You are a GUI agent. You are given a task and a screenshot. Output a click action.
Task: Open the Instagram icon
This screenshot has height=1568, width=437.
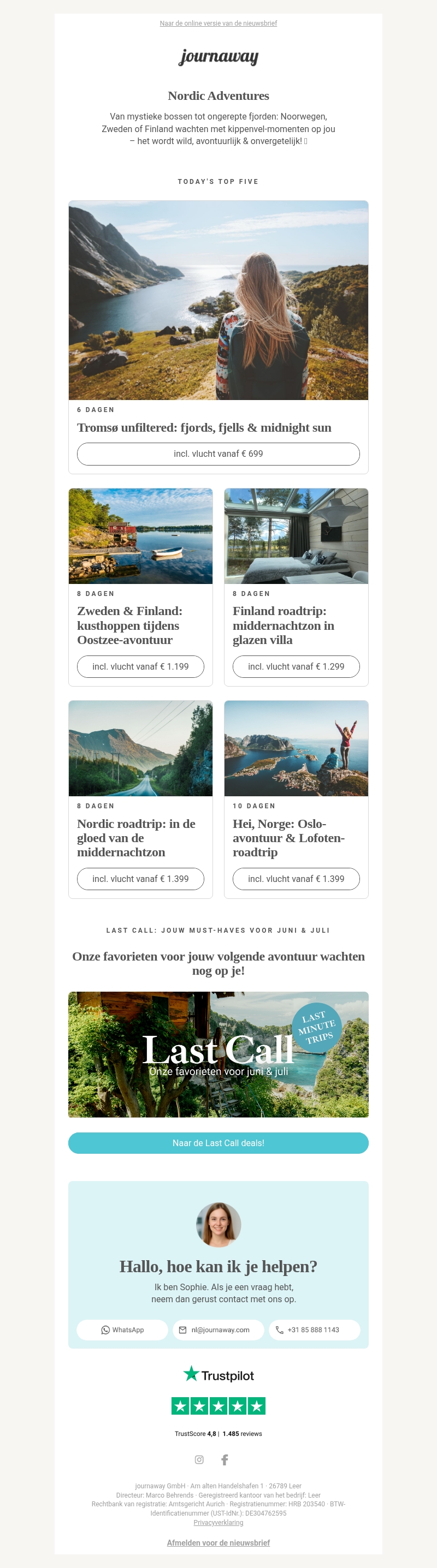pyautogui.click(x=199, y=1459)
